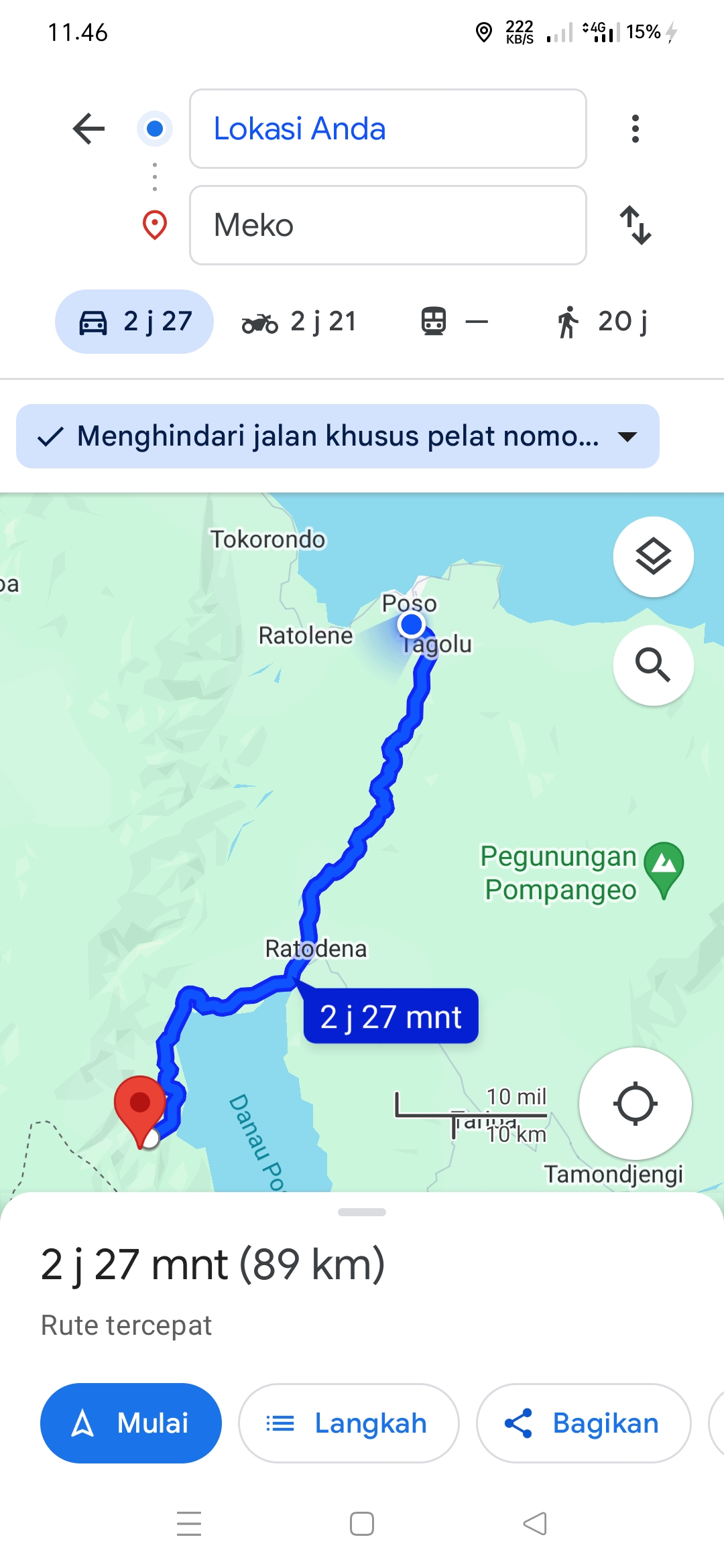Tap the 2 j 27 mnt route label
This screenshot has width=724, height=1568.
391,1016
